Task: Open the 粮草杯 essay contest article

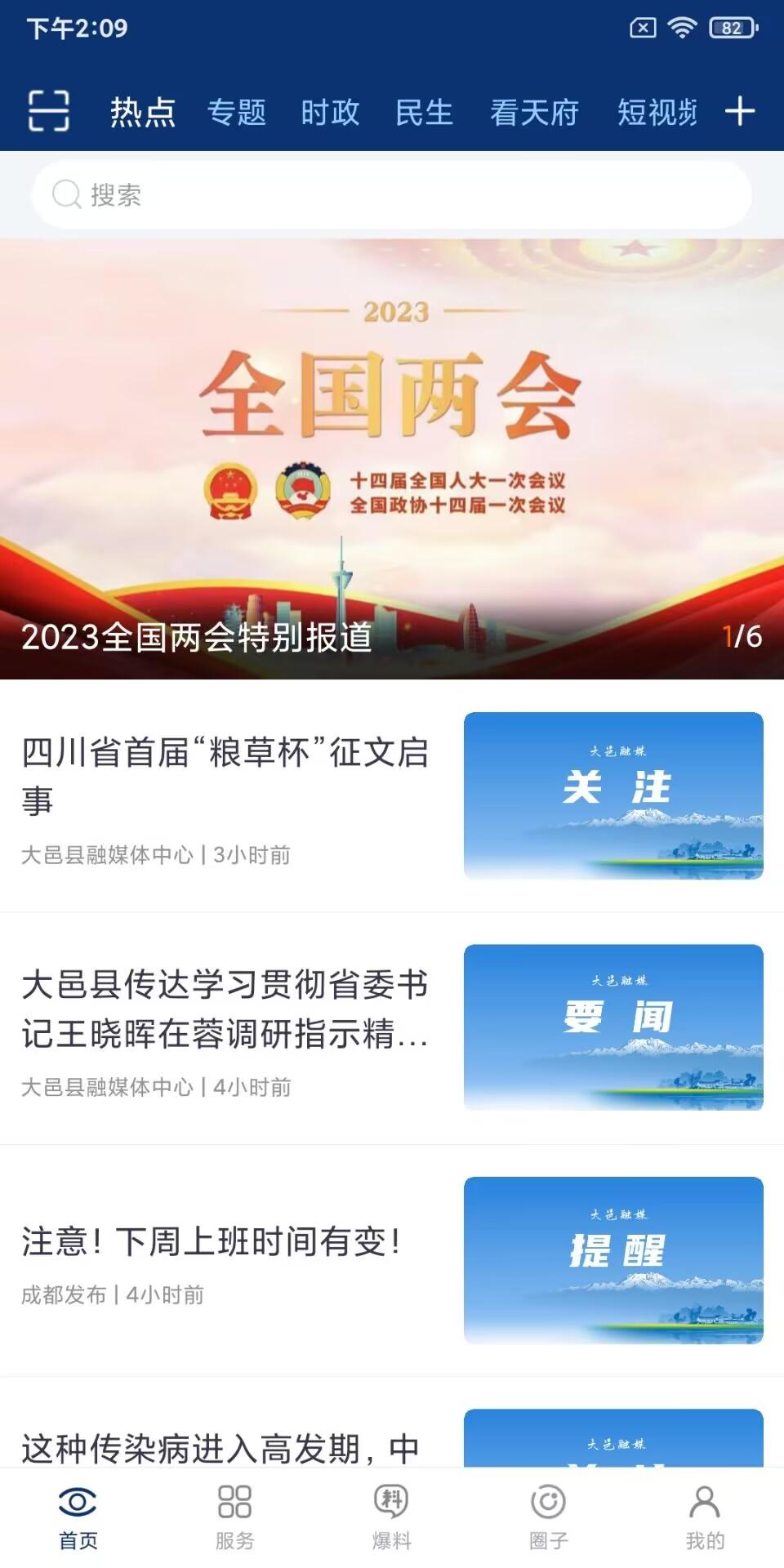Action: point(225,777)
